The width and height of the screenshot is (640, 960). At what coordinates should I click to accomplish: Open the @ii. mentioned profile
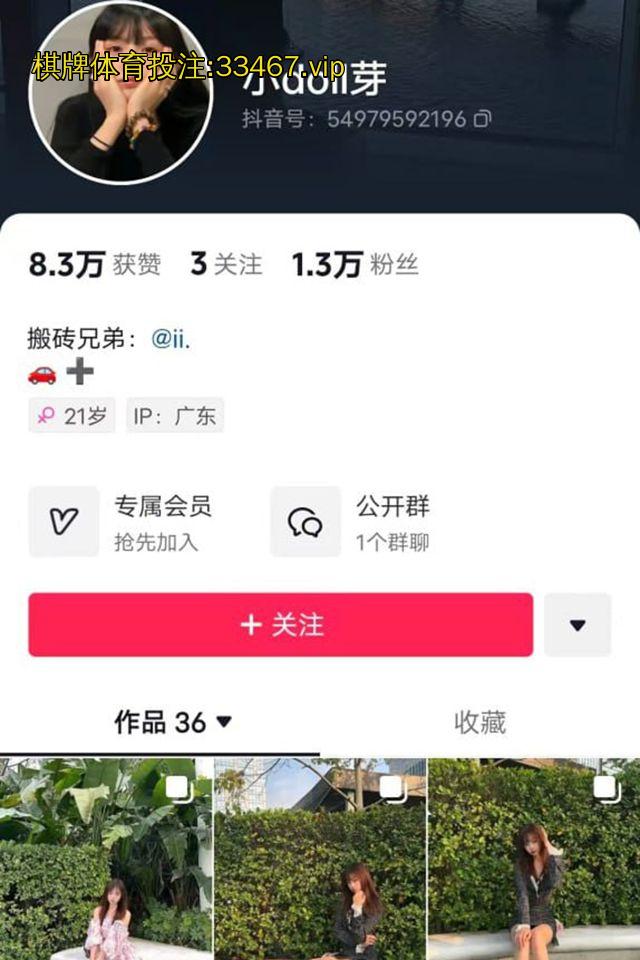point(170,339)
